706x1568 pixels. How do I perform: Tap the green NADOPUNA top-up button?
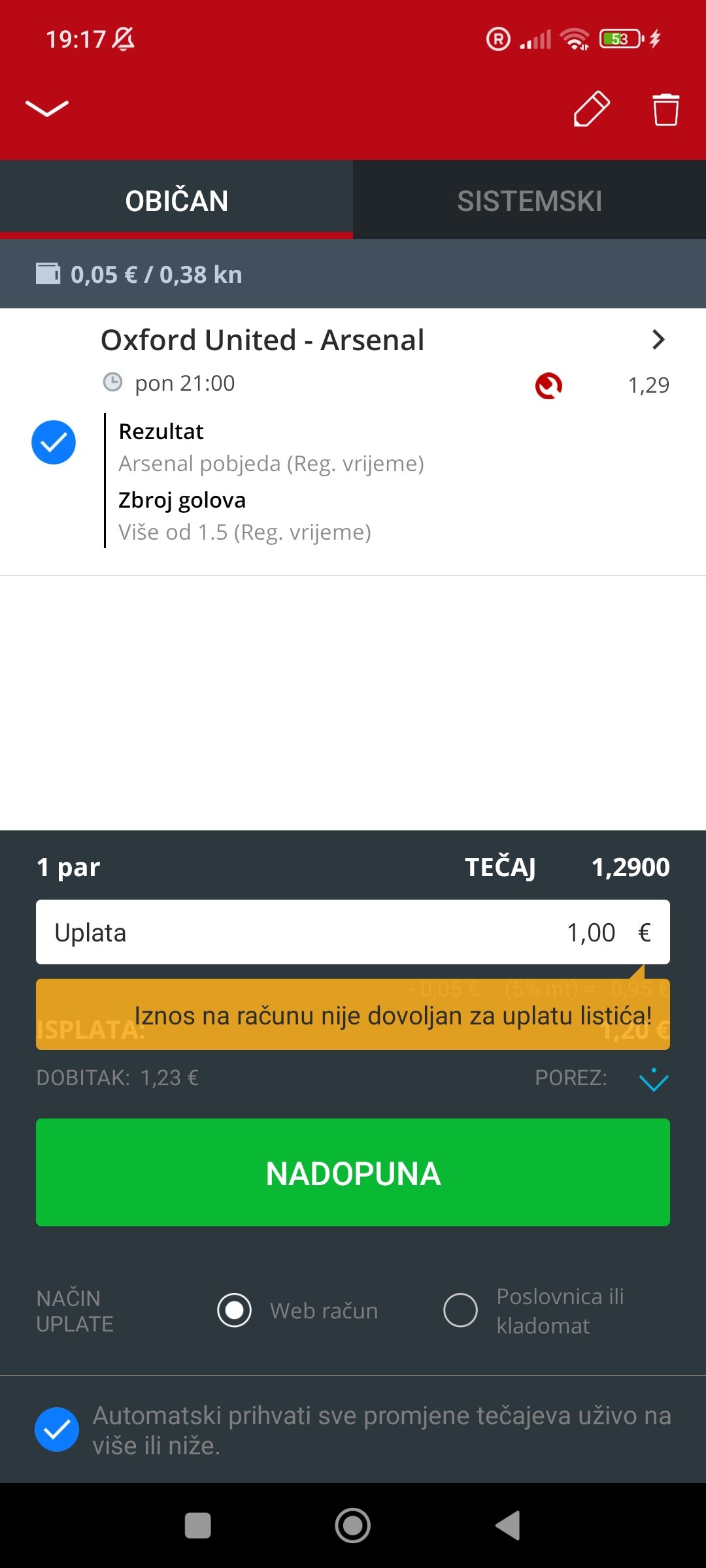[x=353, y=1173]
